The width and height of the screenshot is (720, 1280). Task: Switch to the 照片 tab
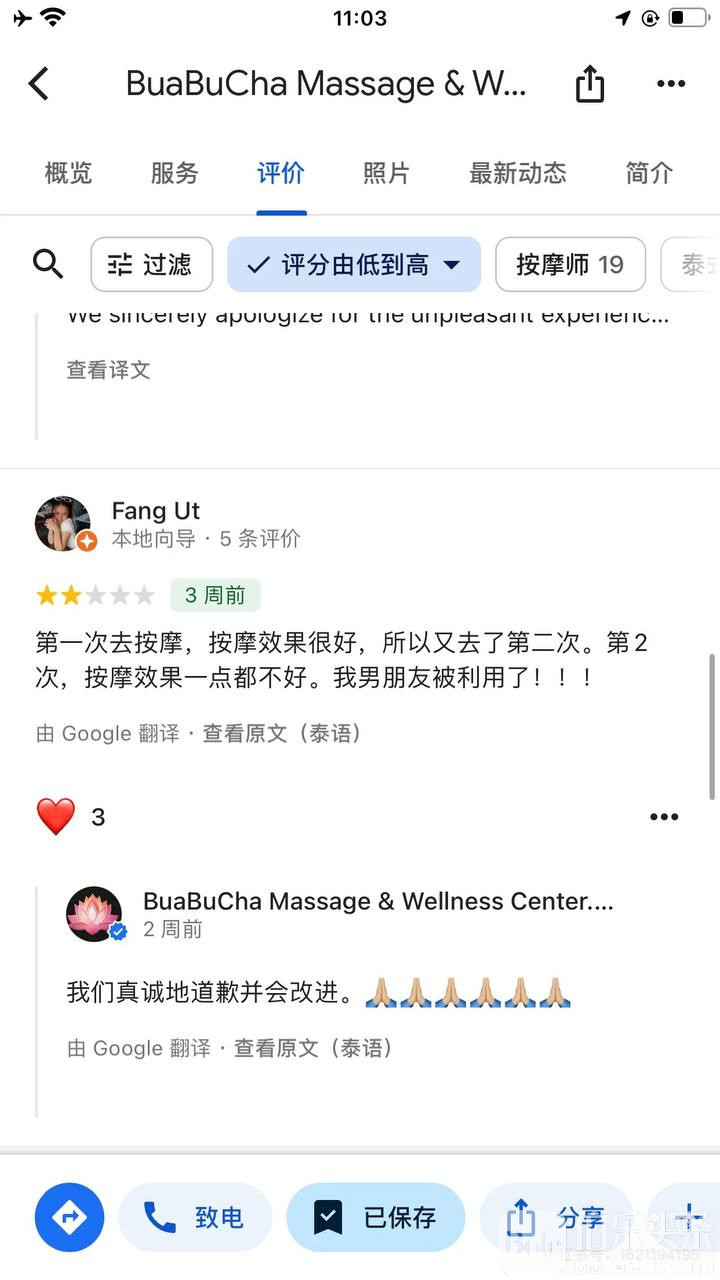coord(386,173)
